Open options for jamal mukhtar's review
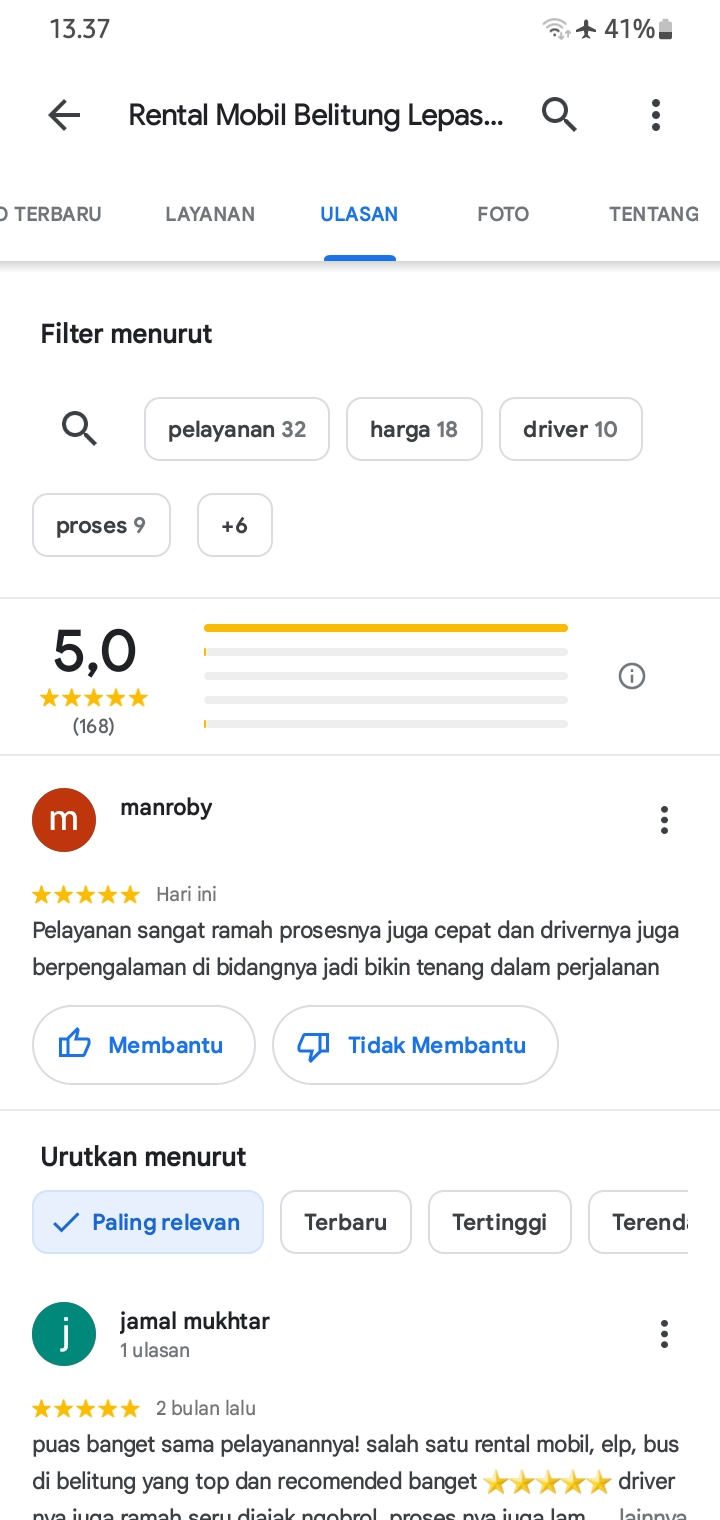The height and width of the screenshot is (1520, 720). point(664,1334)
